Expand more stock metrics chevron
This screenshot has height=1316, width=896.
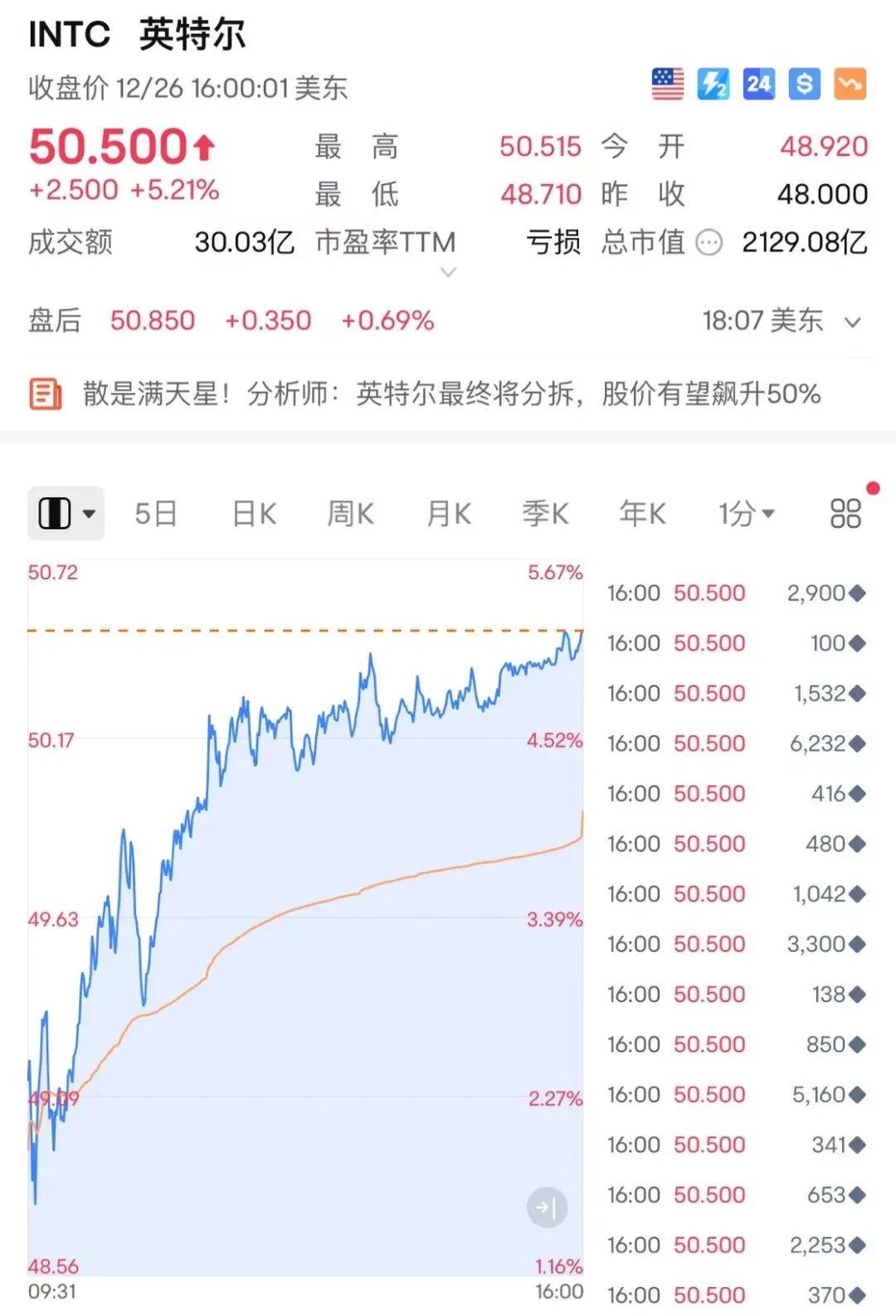point(448,272)
